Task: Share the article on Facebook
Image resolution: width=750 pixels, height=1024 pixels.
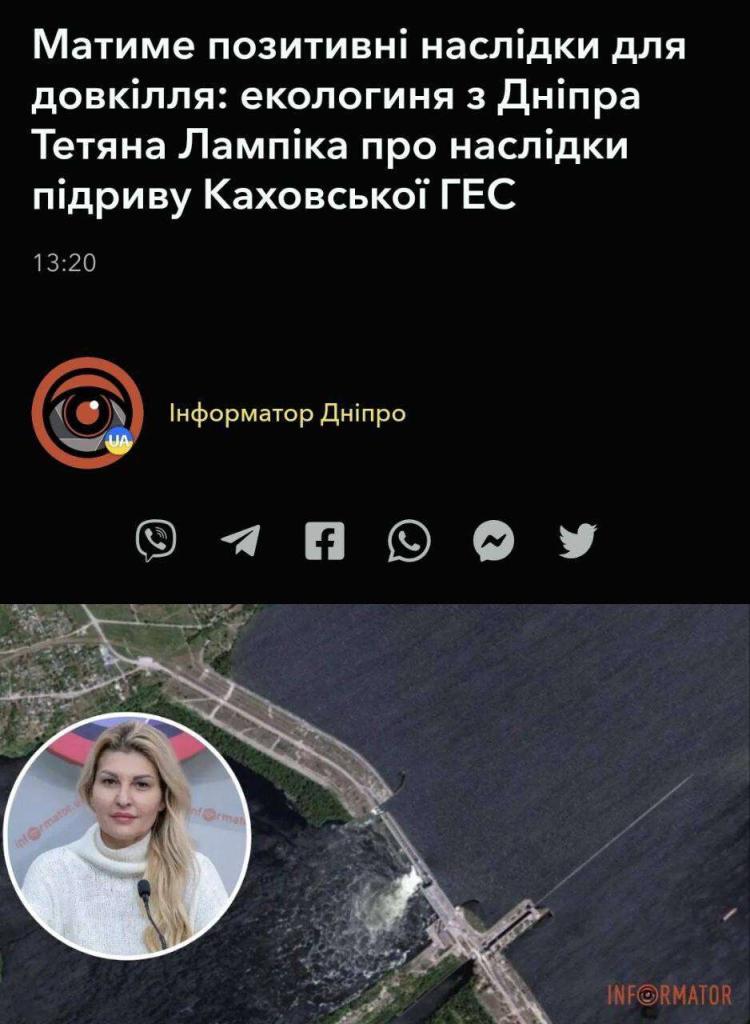Action: 324,541
